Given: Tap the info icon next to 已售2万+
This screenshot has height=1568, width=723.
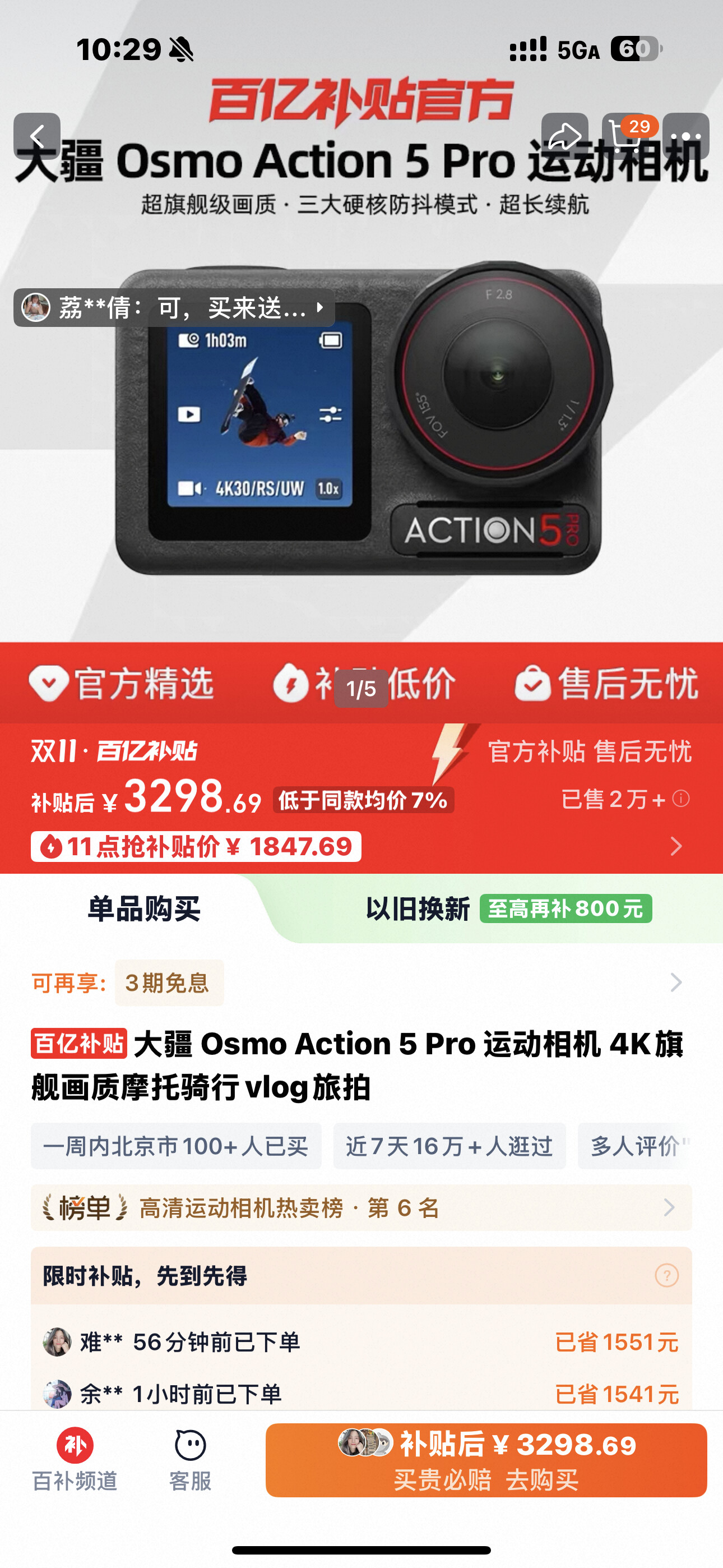Looking at the screenshot, I should coord(681,799).
